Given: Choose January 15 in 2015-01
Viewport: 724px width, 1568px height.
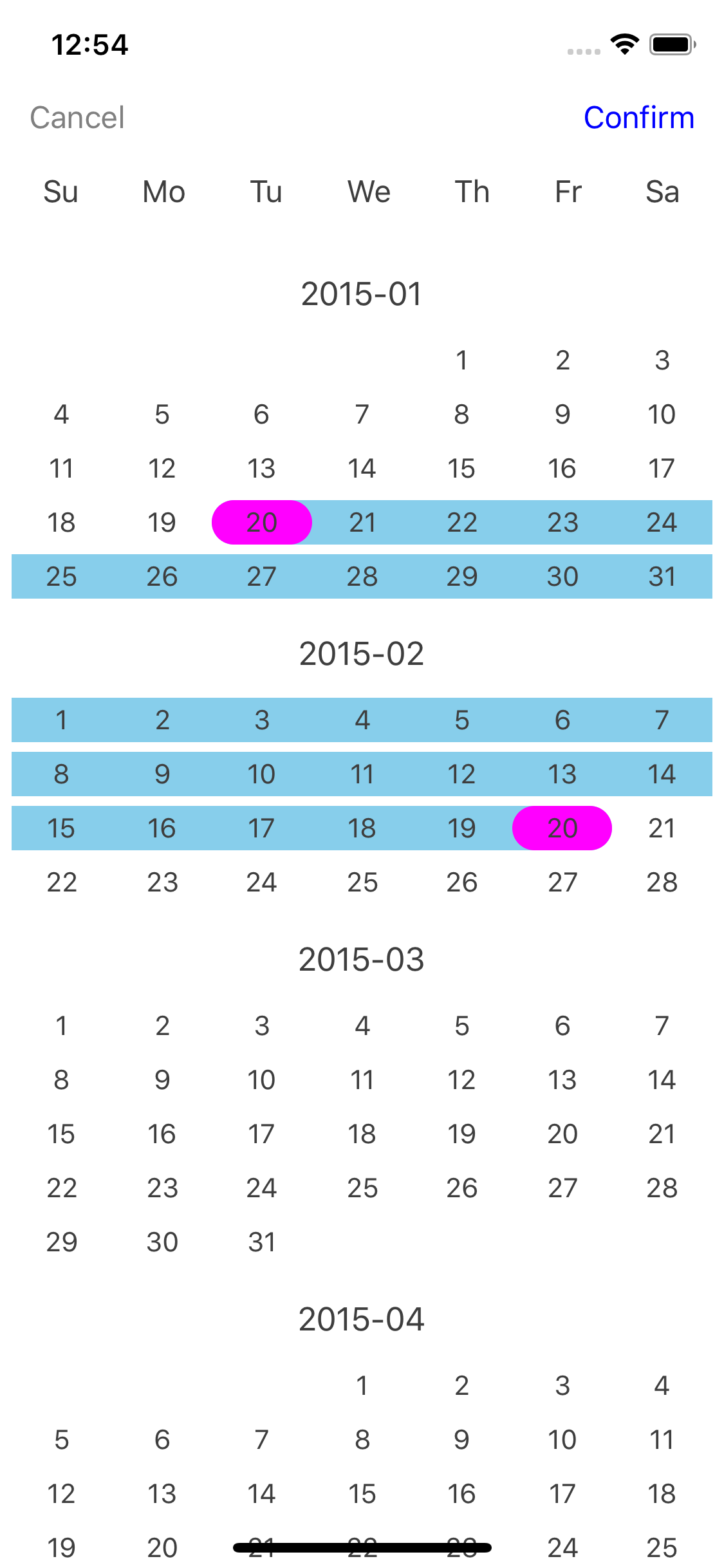Looking at the screenshot, I should tap(462, 469).
